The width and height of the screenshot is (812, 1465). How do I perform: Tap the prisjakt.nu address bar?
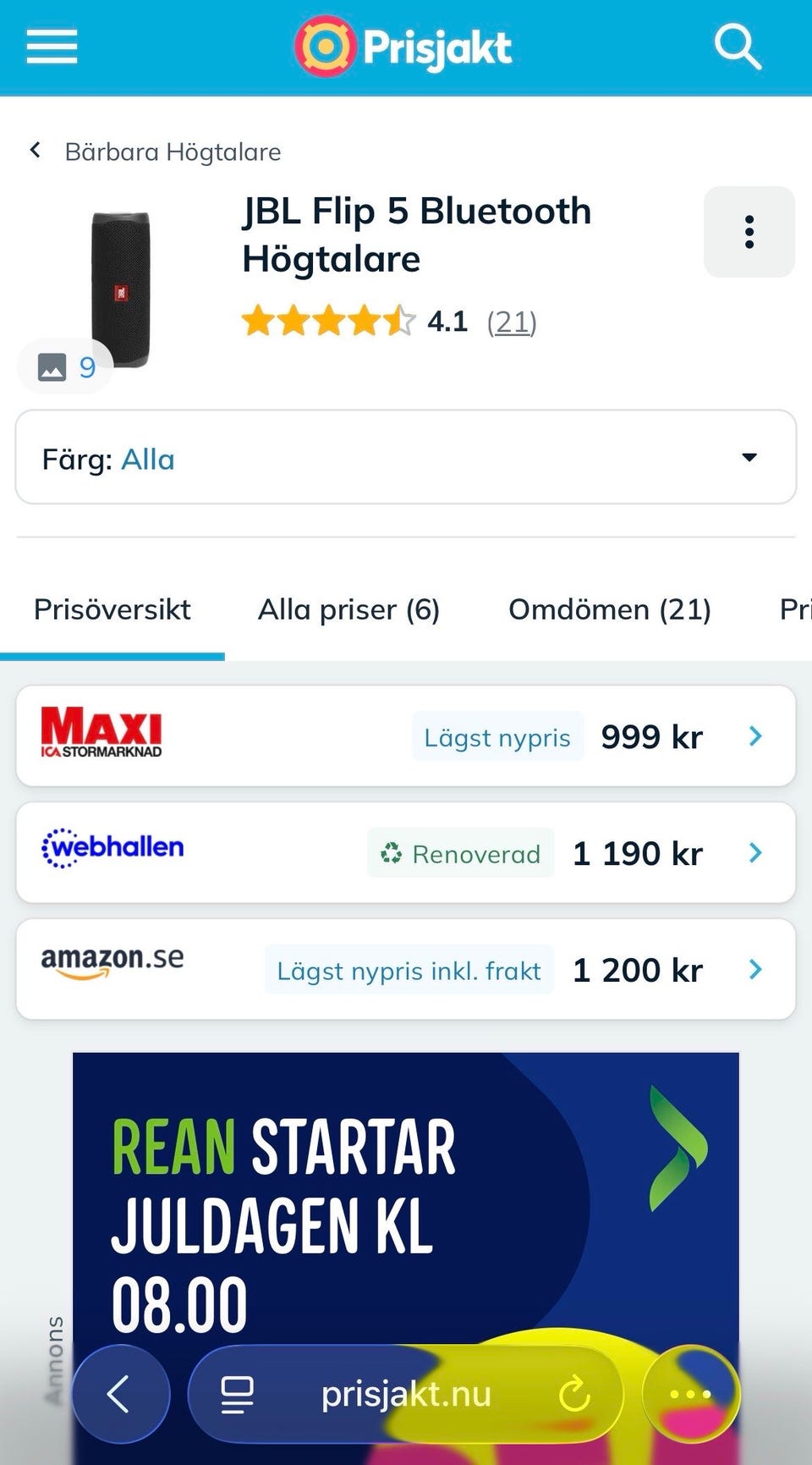click(x=406, y=1393)
